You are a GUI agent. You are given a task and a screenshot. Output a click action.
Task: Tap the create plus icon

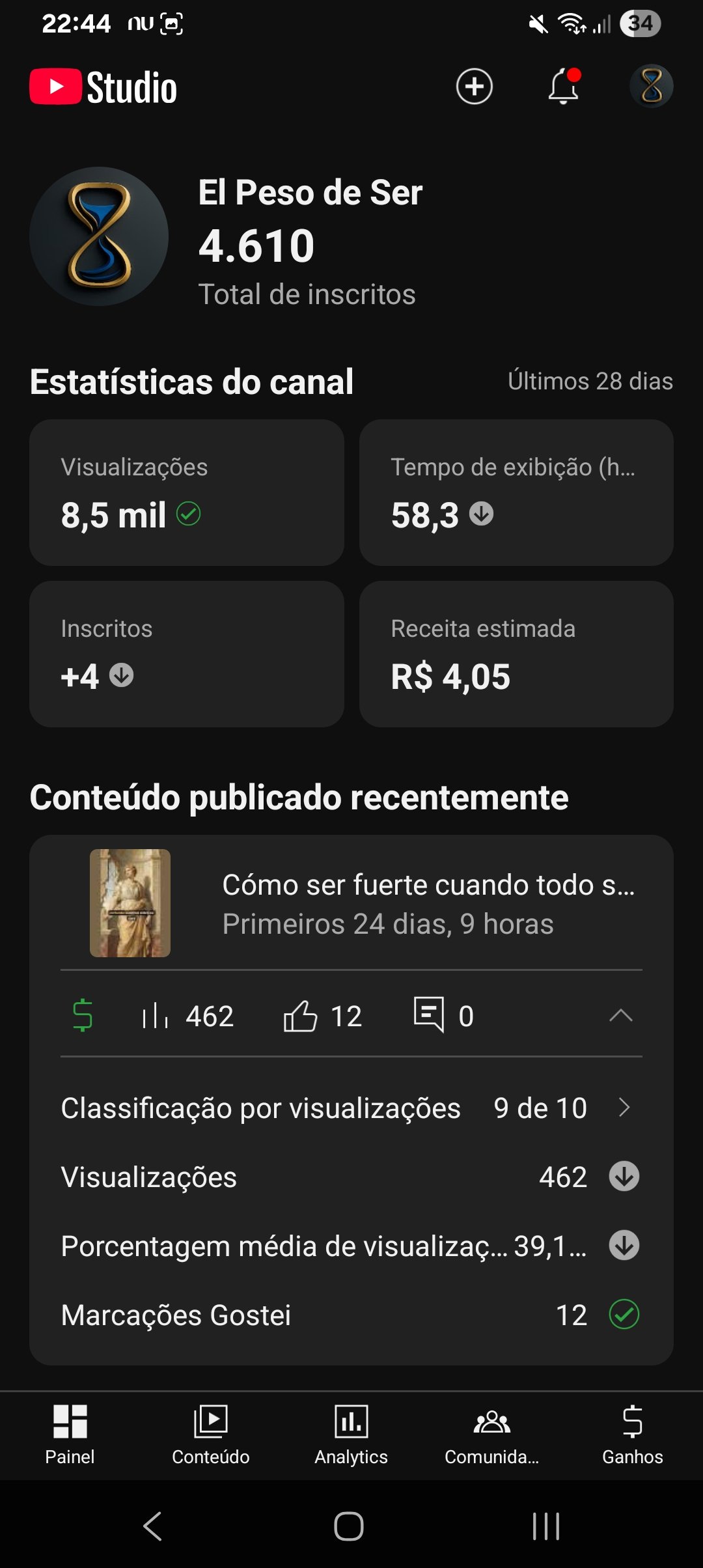tap(474, 87)
